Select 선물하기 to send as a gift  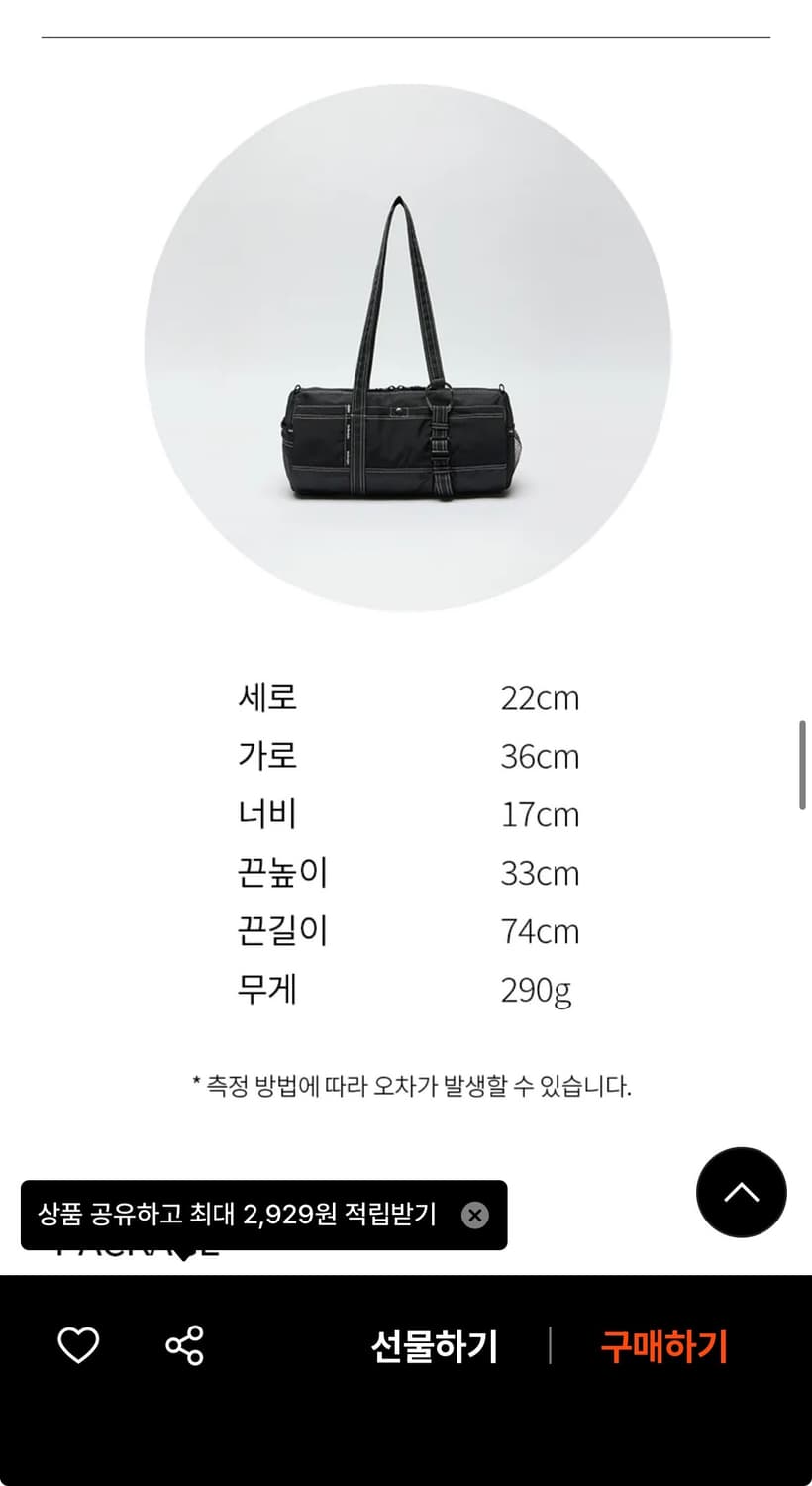tap(436, 1345)
